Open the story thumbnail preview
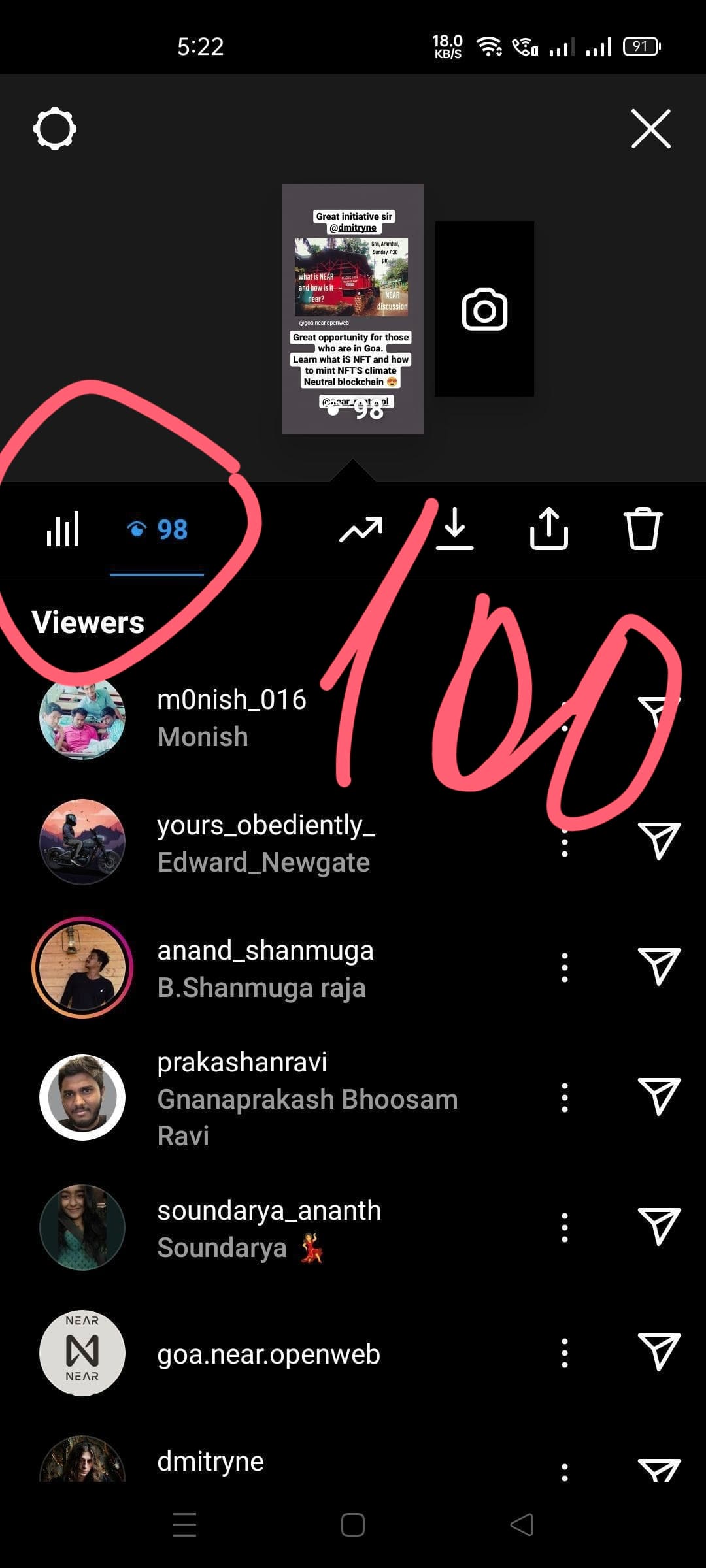The height and width of the screenshot is (1568, 706). (352, 308)
